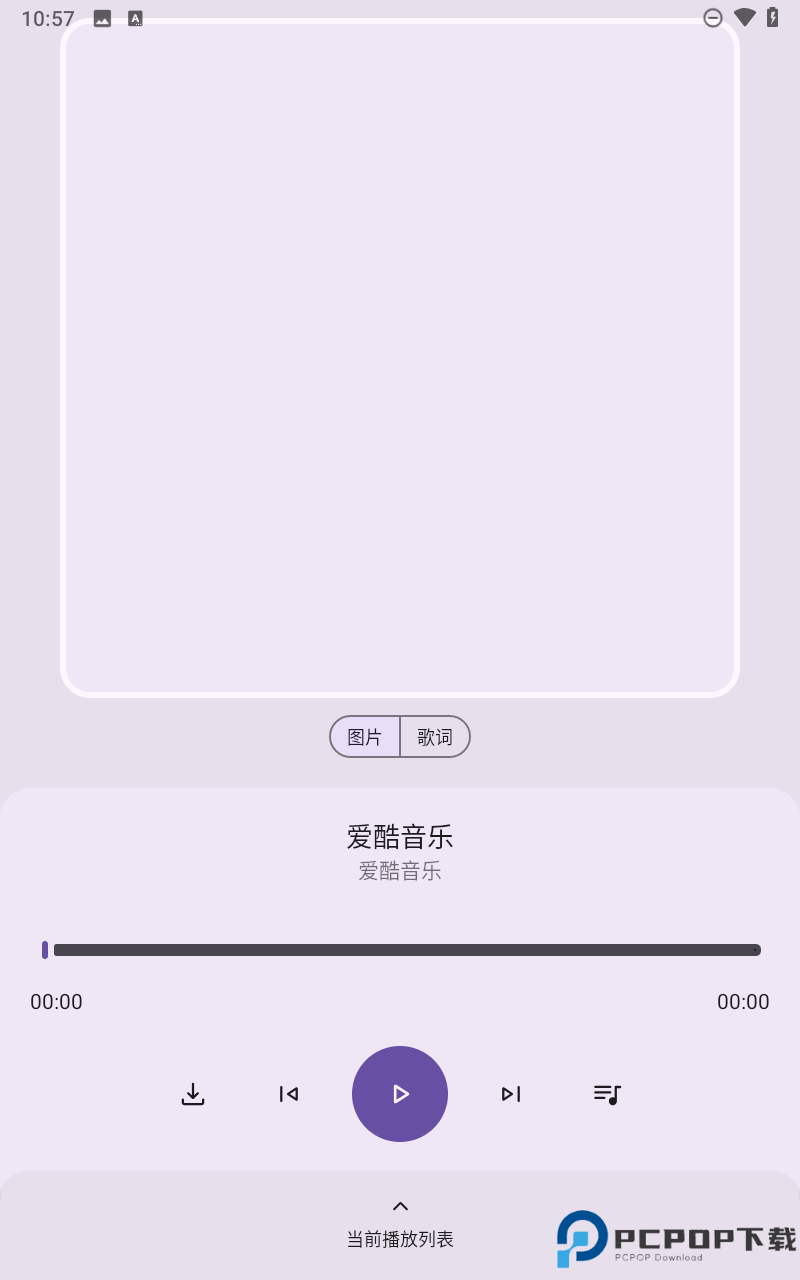The width and height of the screenshot is (800, 1280).
Task: Open the playlist queue icon
Action: pyautogui.click(x=607, y=1094)
